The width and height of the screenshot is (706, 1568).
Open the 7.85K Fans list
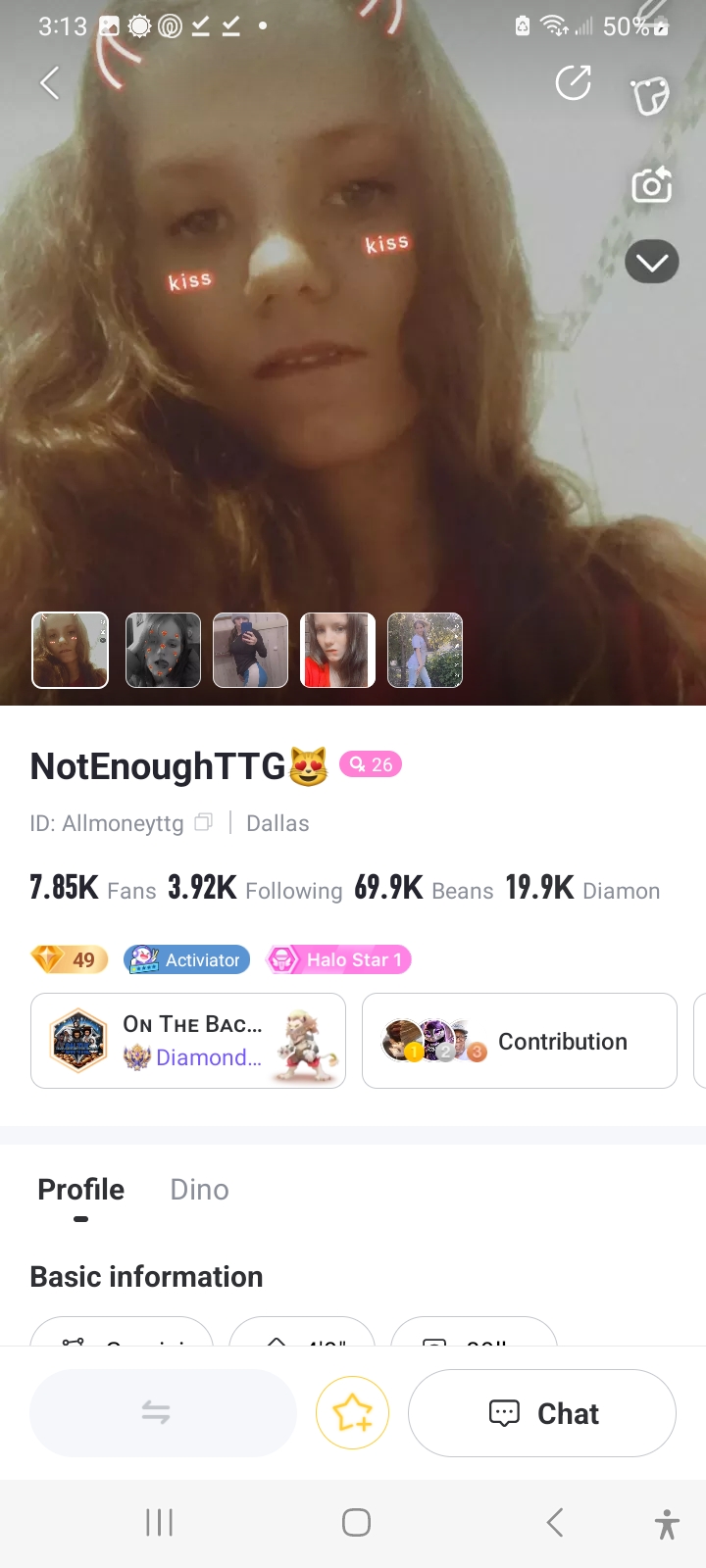pos(93,889)
